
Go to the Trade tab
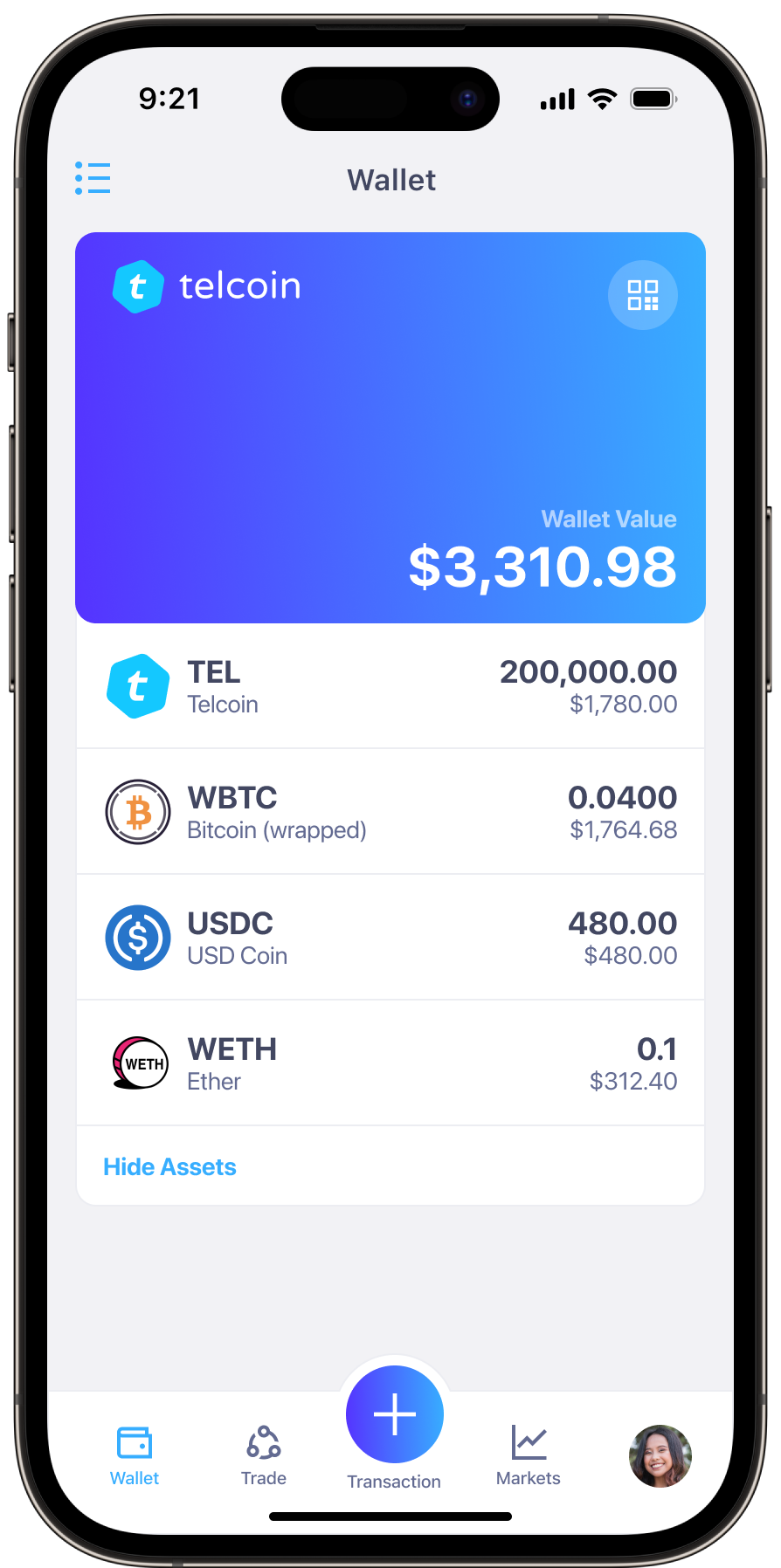click(x=264, y=1455)
